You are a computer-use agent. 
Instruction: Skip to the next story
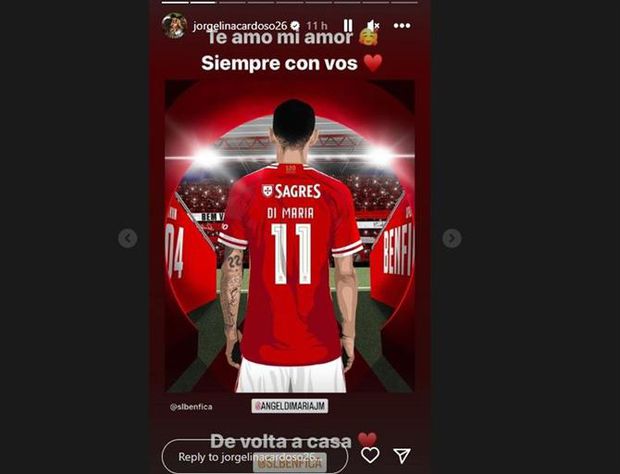pos(452,238)
